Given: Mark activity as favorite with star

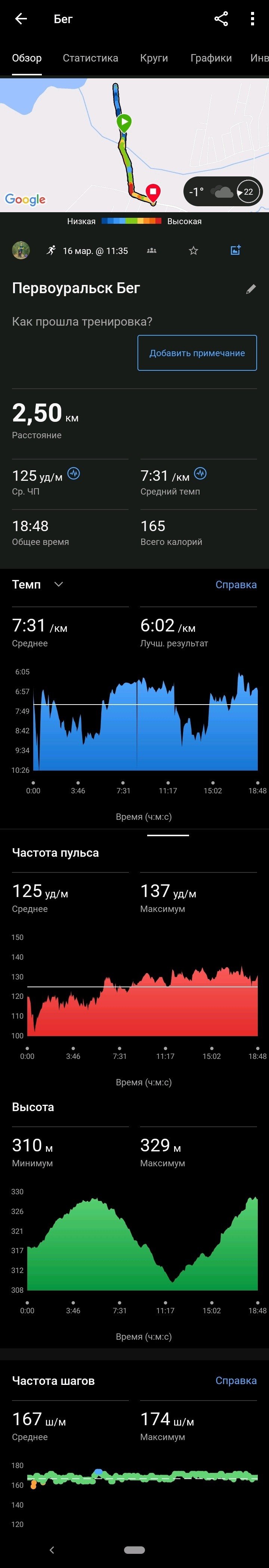Looking at the screenshot, I should click(194, 250).
